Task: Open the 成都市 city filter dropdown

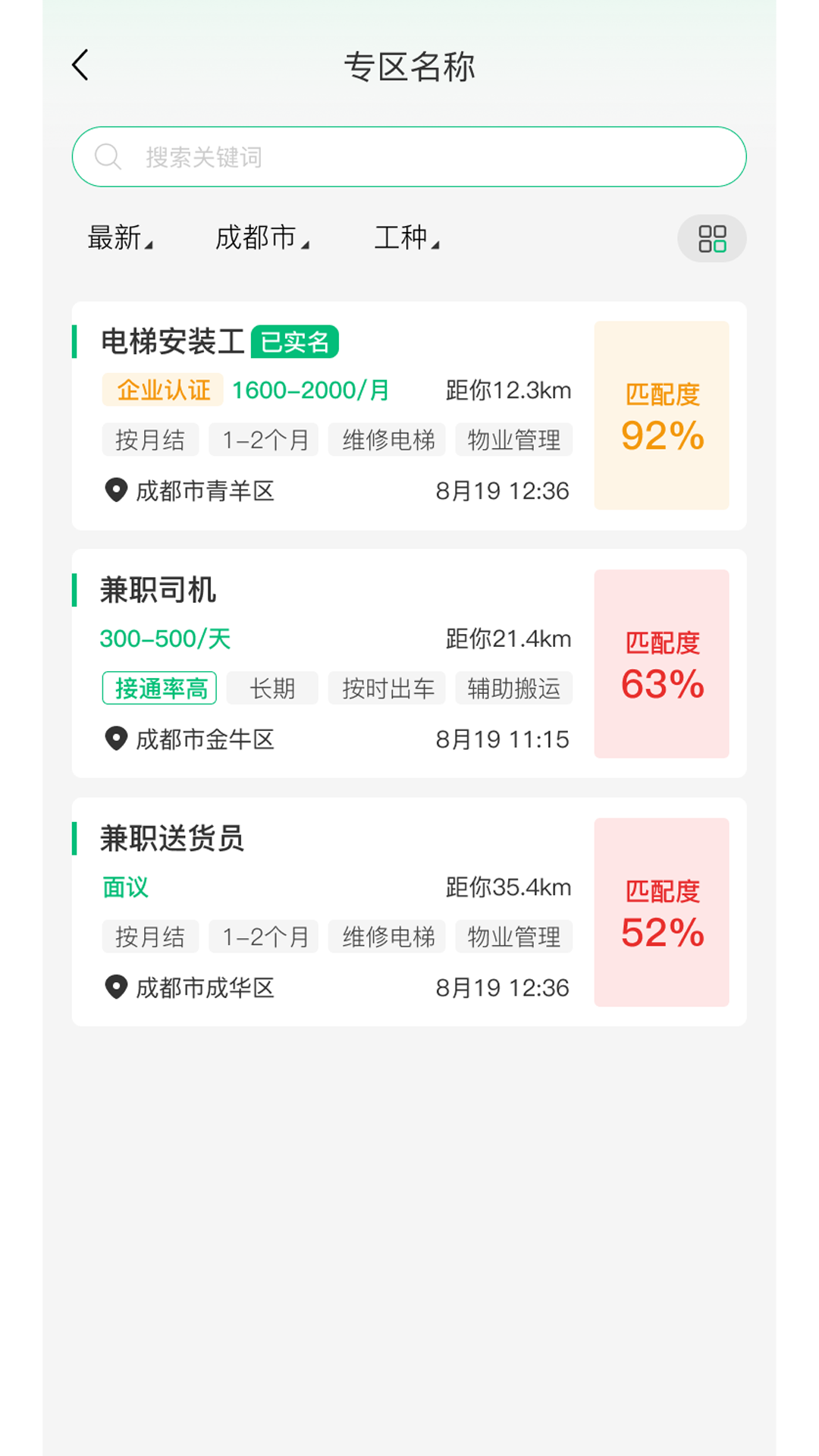Action: point(263,237)
